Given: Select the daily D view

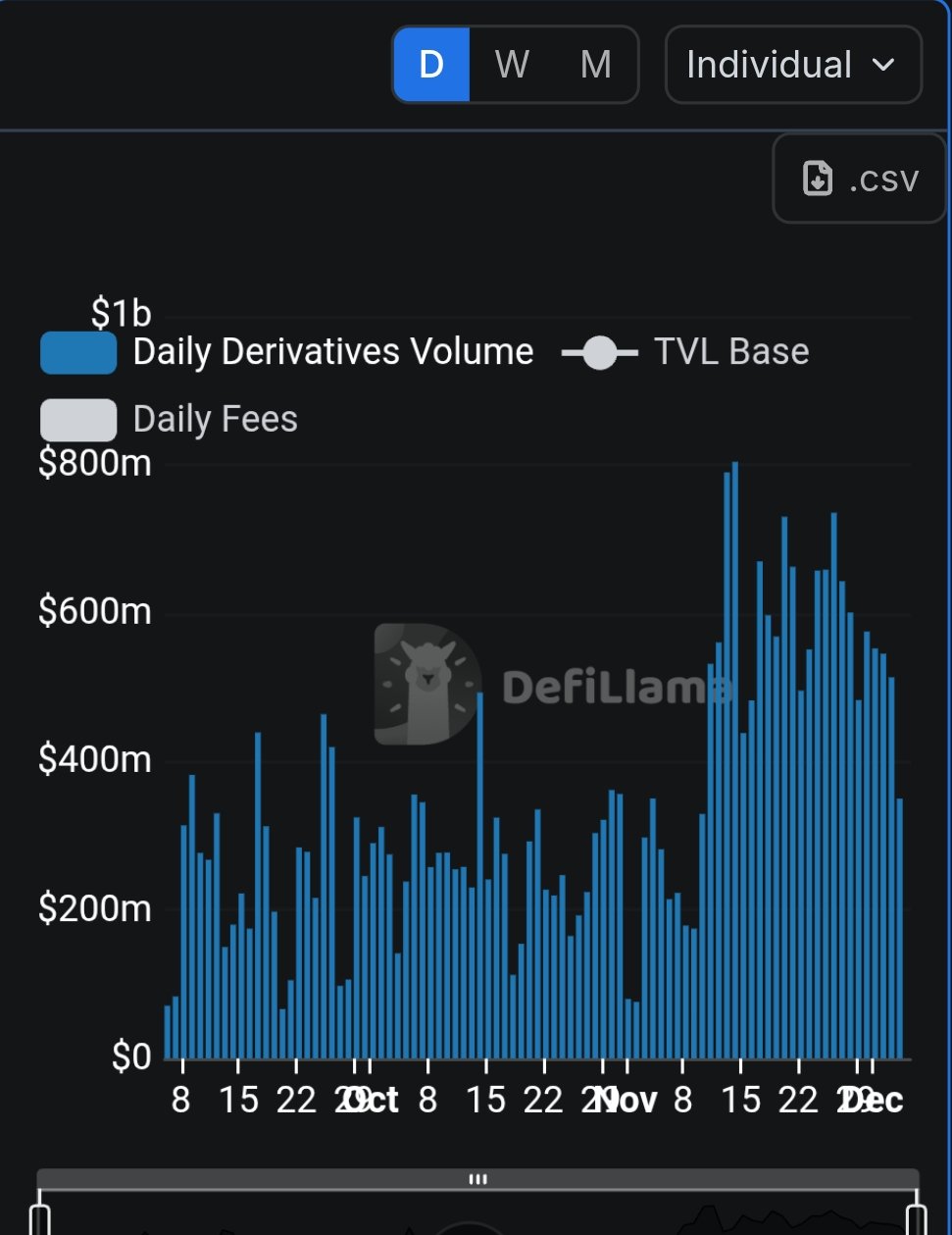Looking at the screenshot, I should click(431, 65).
